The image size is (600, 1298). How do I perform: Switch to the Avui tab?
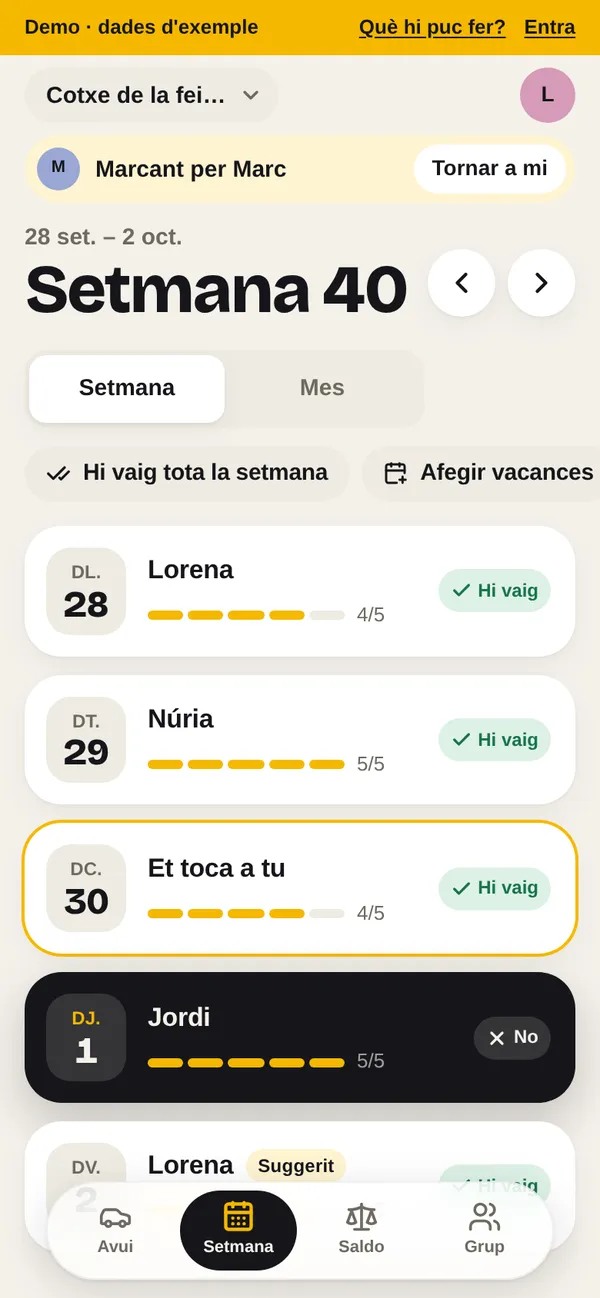point(115,1230)
